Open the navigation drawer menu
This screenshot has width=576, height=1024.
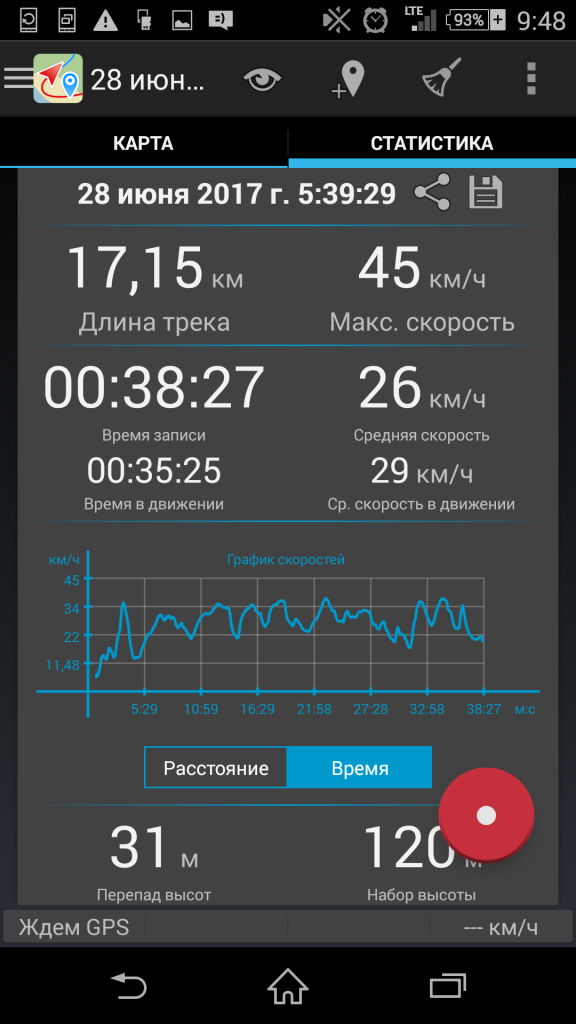tap(17, 78)
